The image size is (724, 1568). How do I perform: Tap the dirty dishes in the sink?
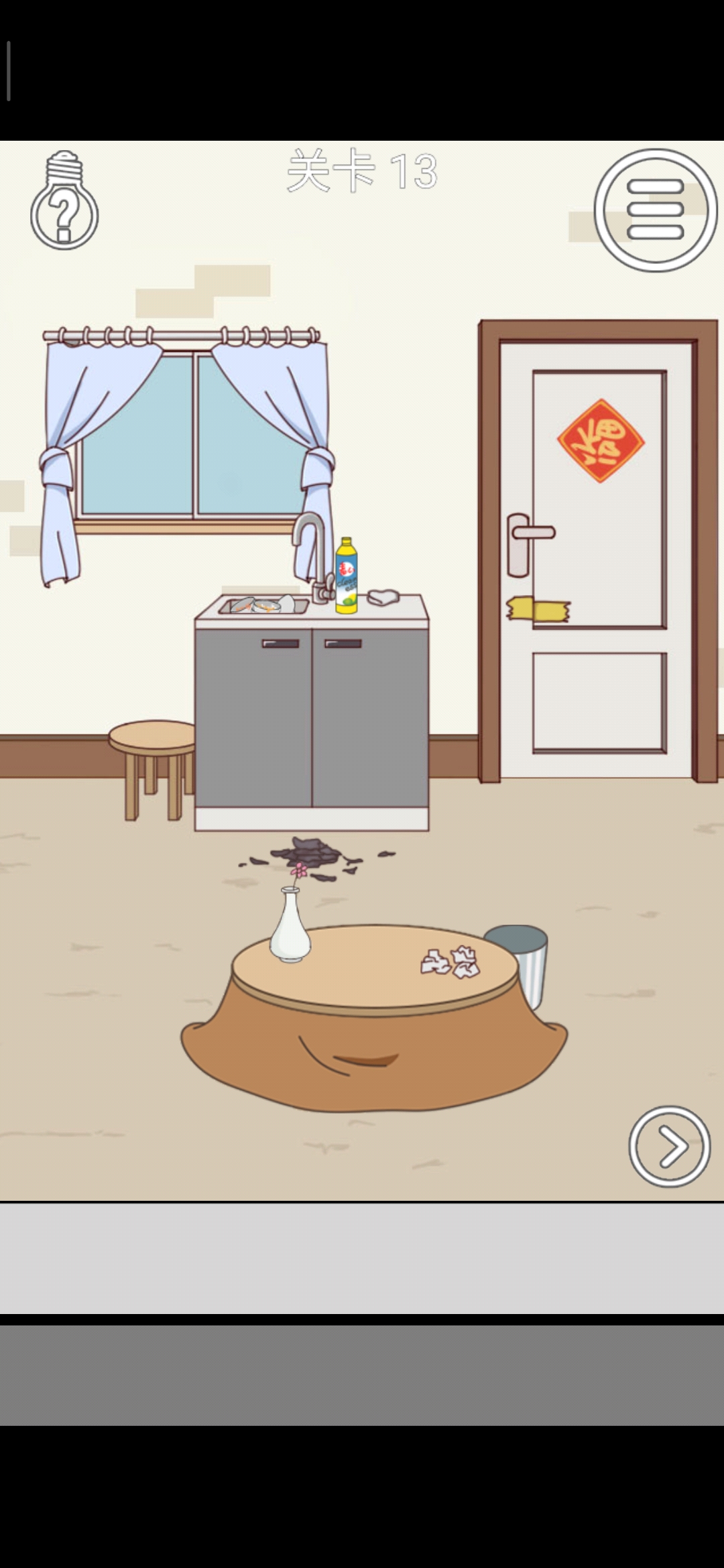pos(263,605)
